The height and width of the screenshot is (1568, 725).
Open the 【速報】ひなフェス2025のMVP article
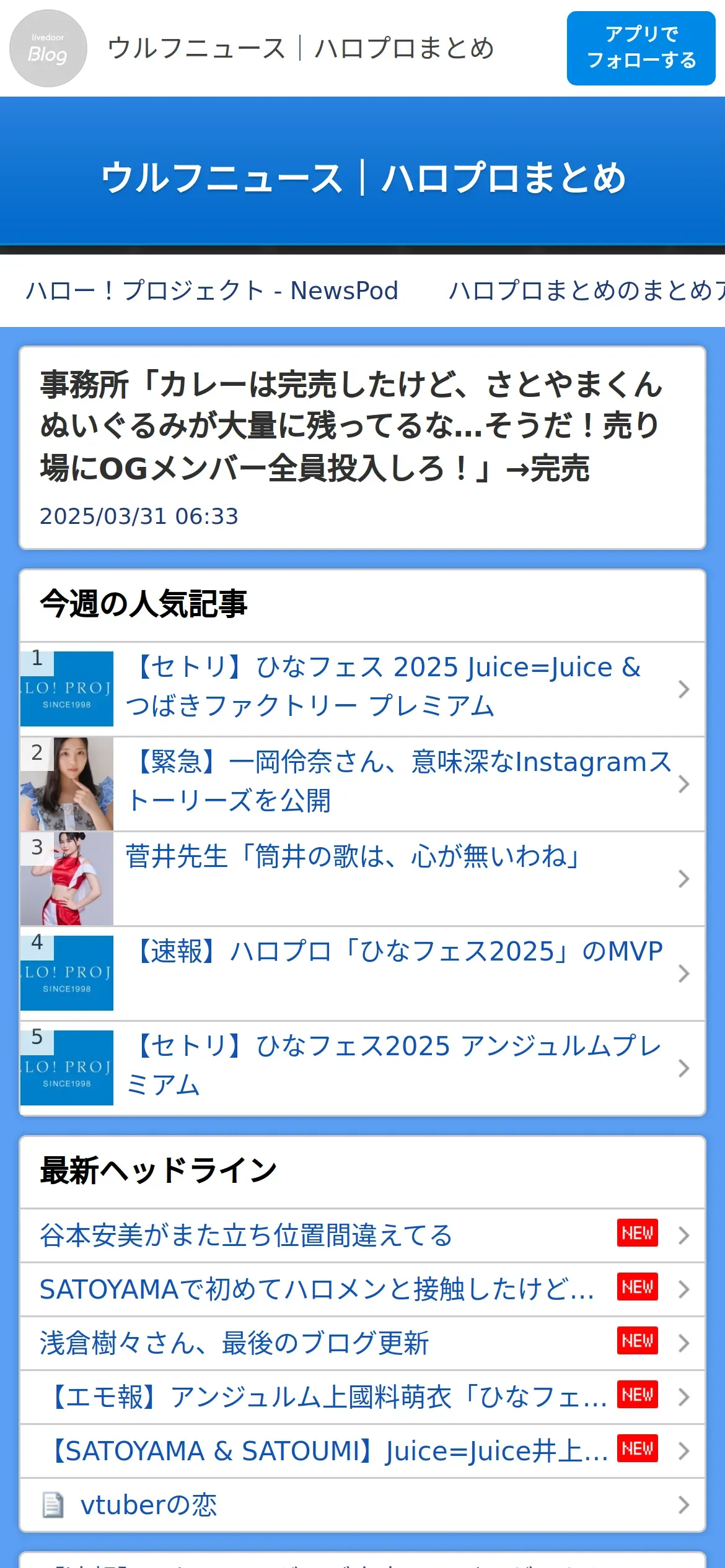pyautogui.click(x=397, y=952)
